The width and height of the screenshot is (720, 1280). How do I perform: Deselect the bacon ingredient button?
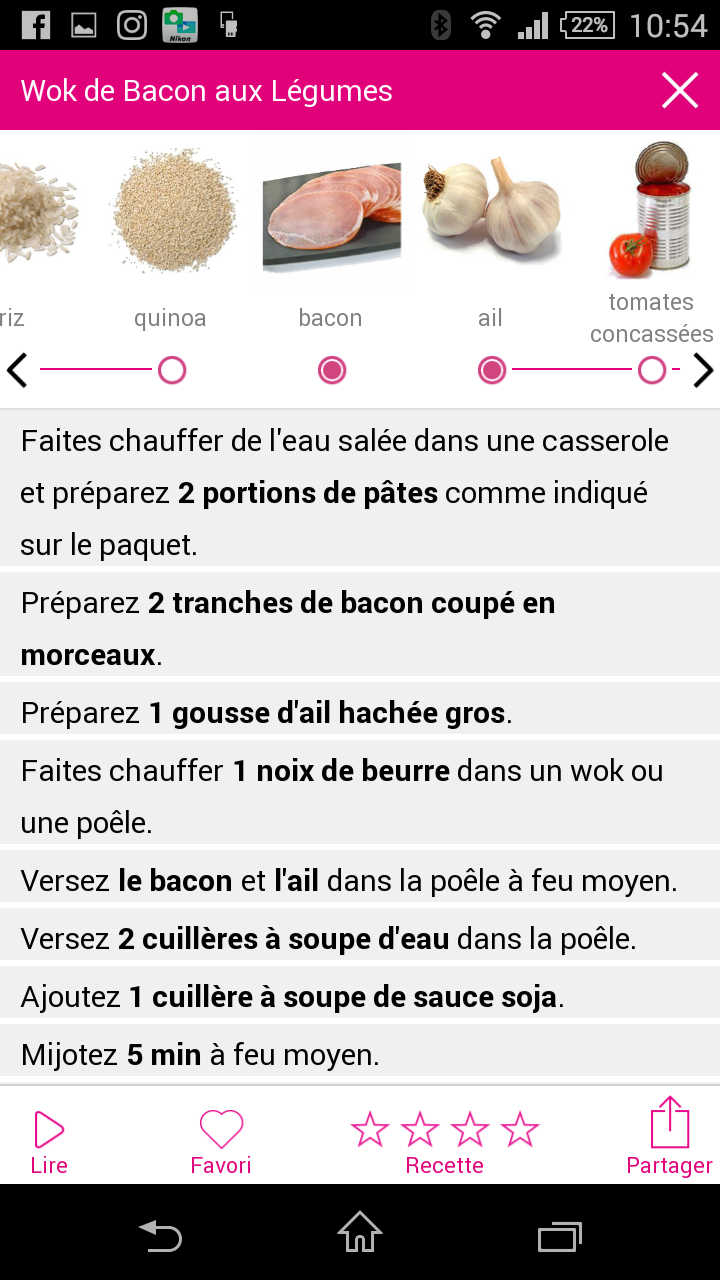point(332,371)
